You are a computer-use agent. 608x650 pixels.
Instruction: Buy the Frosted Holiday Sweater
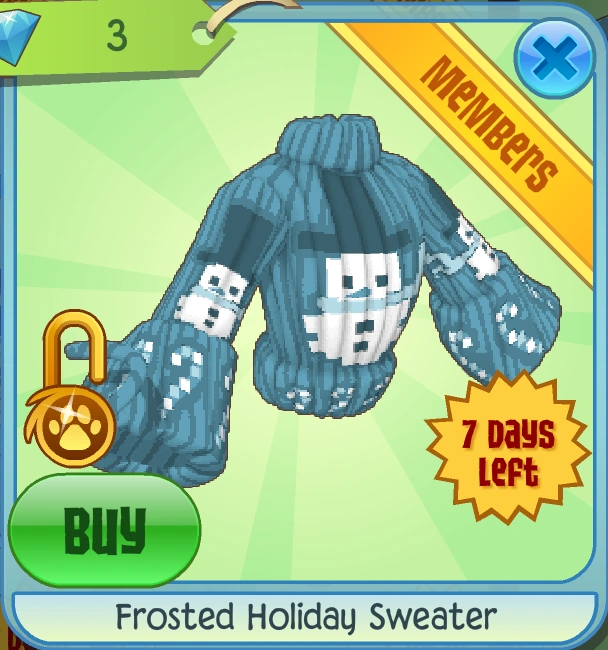pyautogui.click(x=105, y=530)
